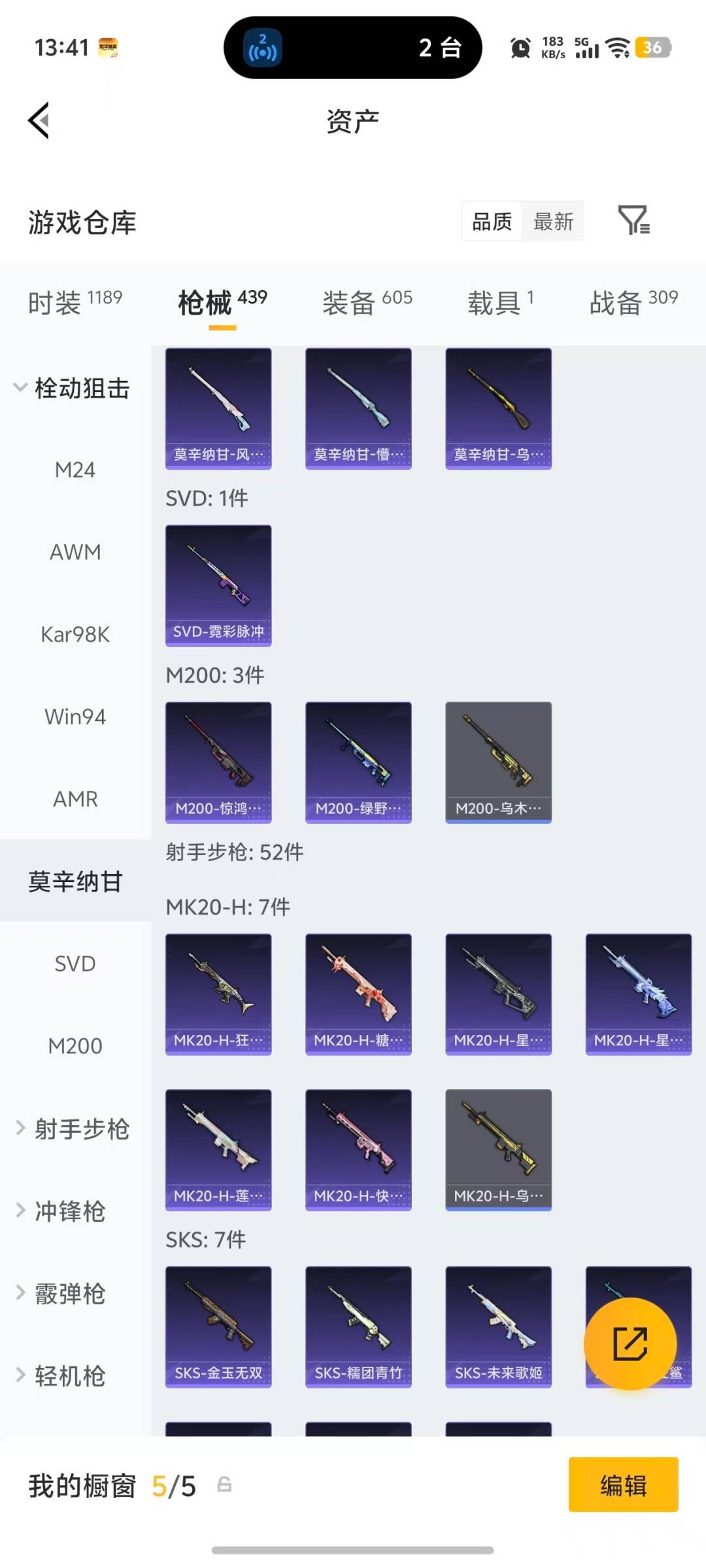The image size is (706, 1568).
Task: Switch sorting to 最新
Action: point(553,221)
